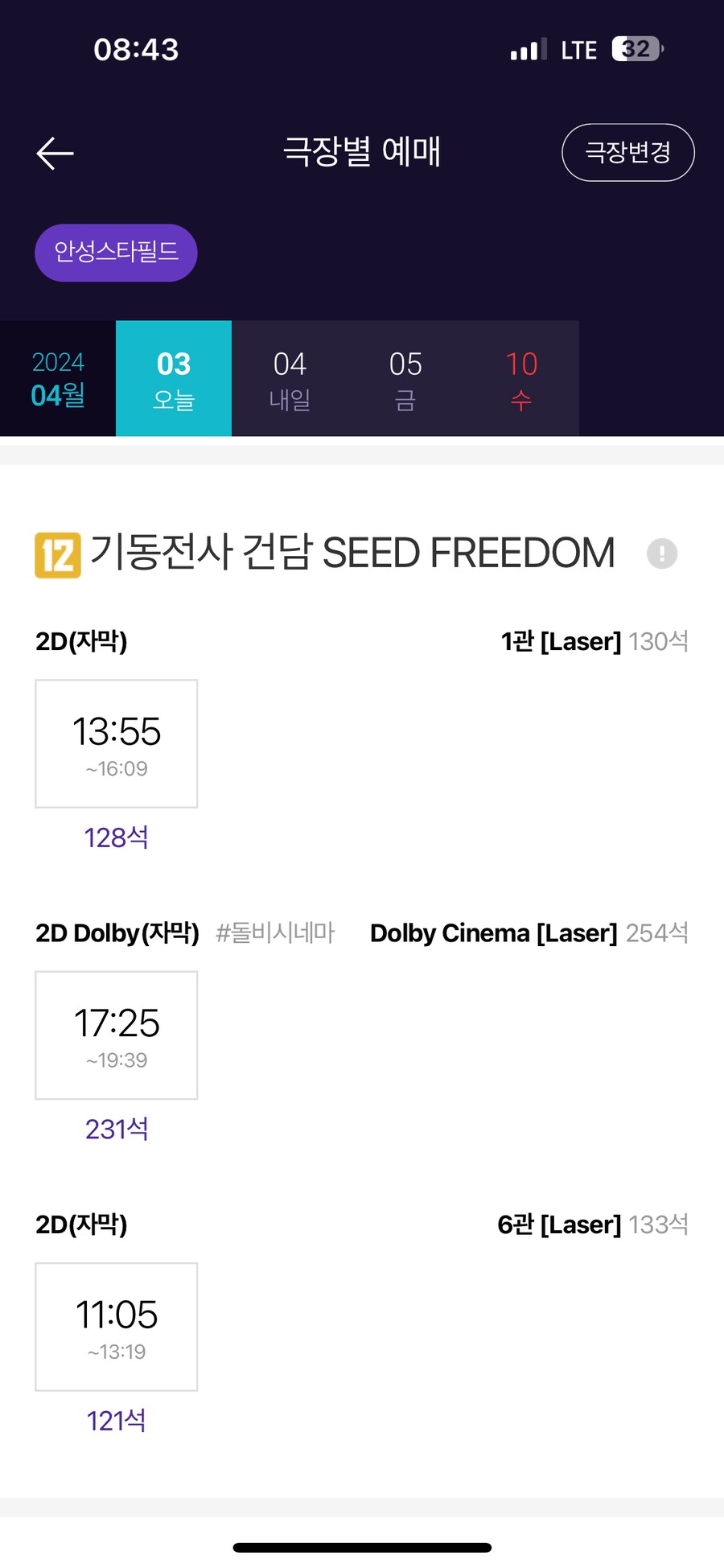Book the 13:55 showtime in 1관

[115, 743]
